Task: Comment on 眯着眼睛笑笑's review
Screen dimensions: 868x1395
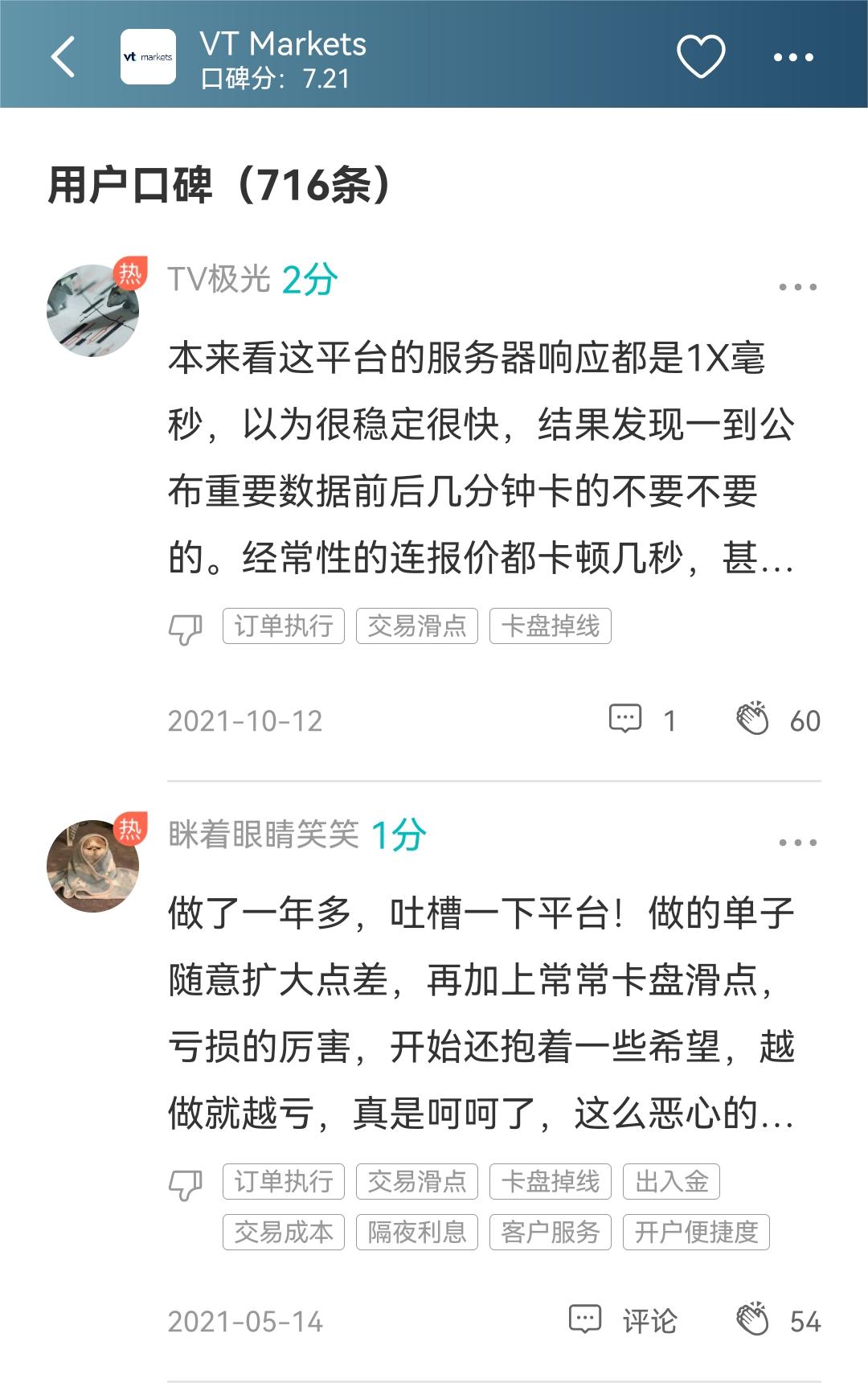Action: [x=623, y=1321]
